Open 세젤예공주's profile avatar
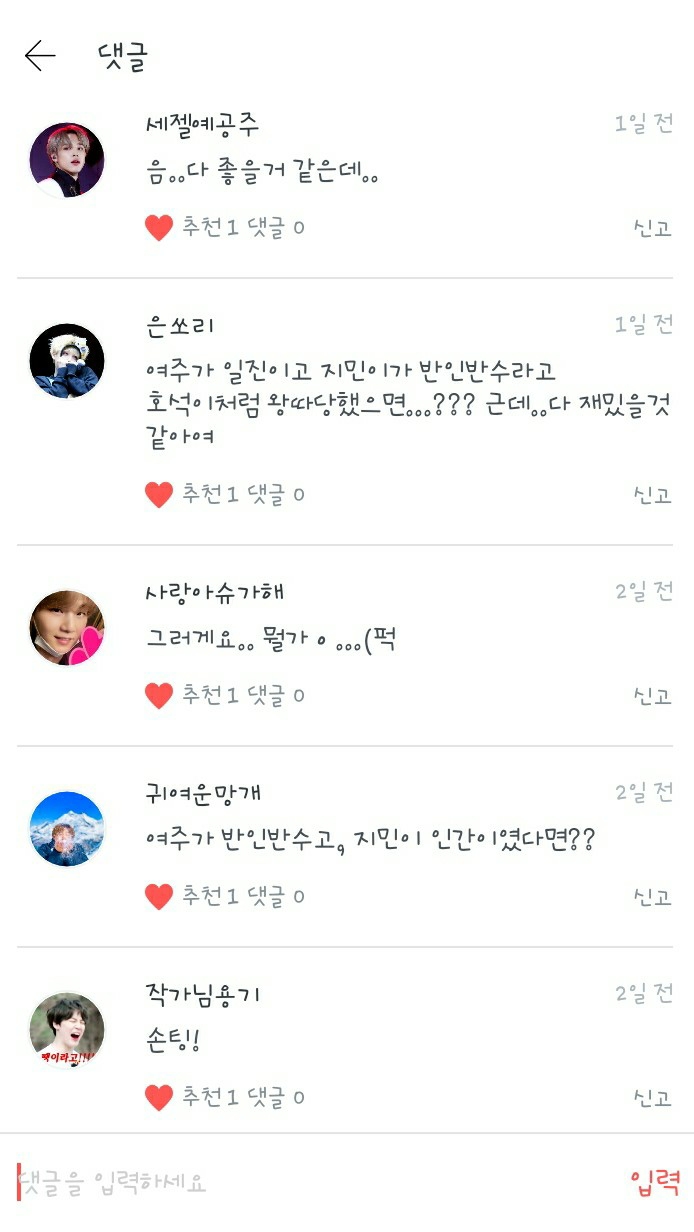The width and height of the screenshot is (694, 1232). coord(67,160)
